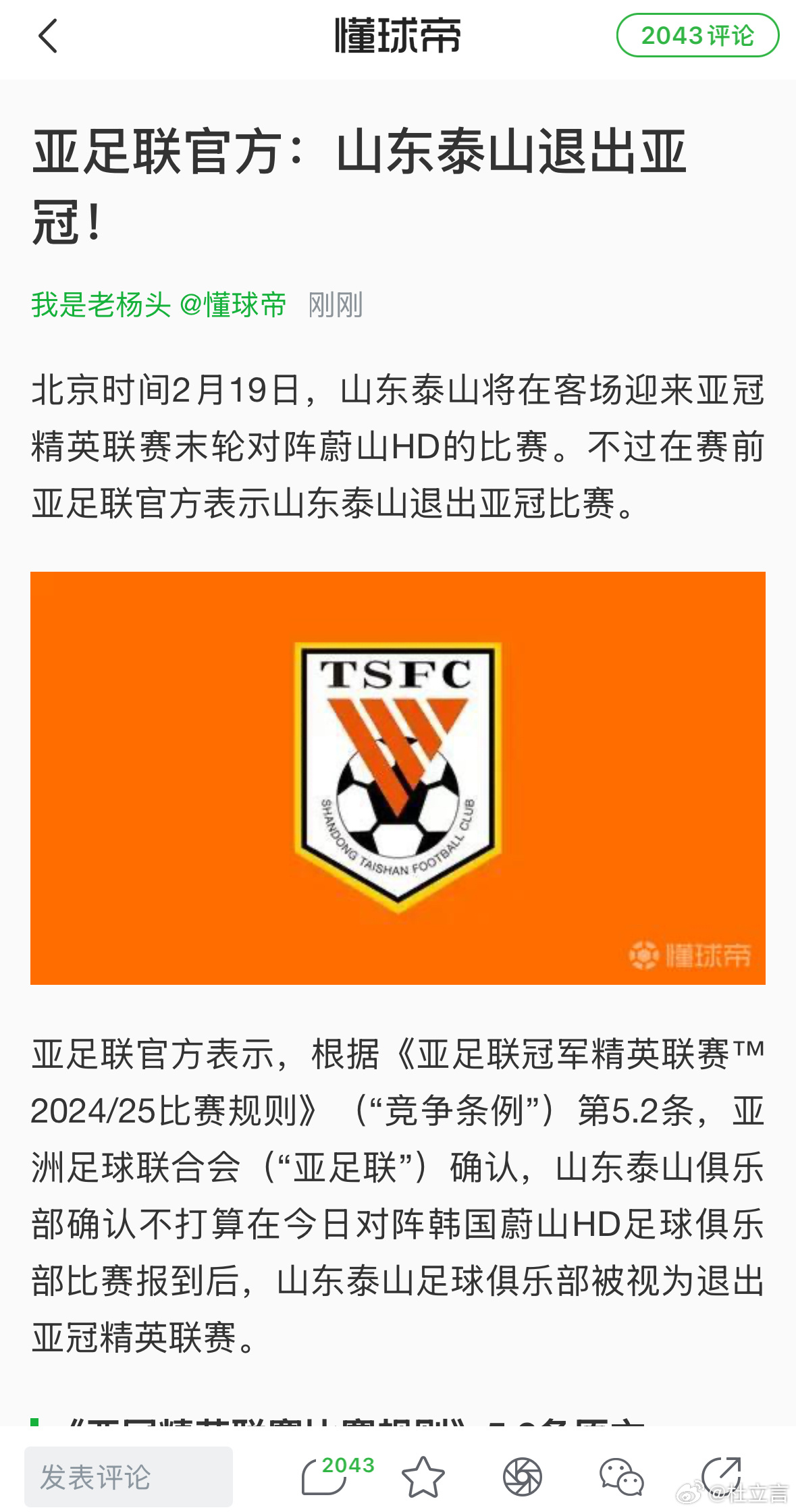
Task: Tap the 发表评论 comment input box
Action: coord(128,1476)
